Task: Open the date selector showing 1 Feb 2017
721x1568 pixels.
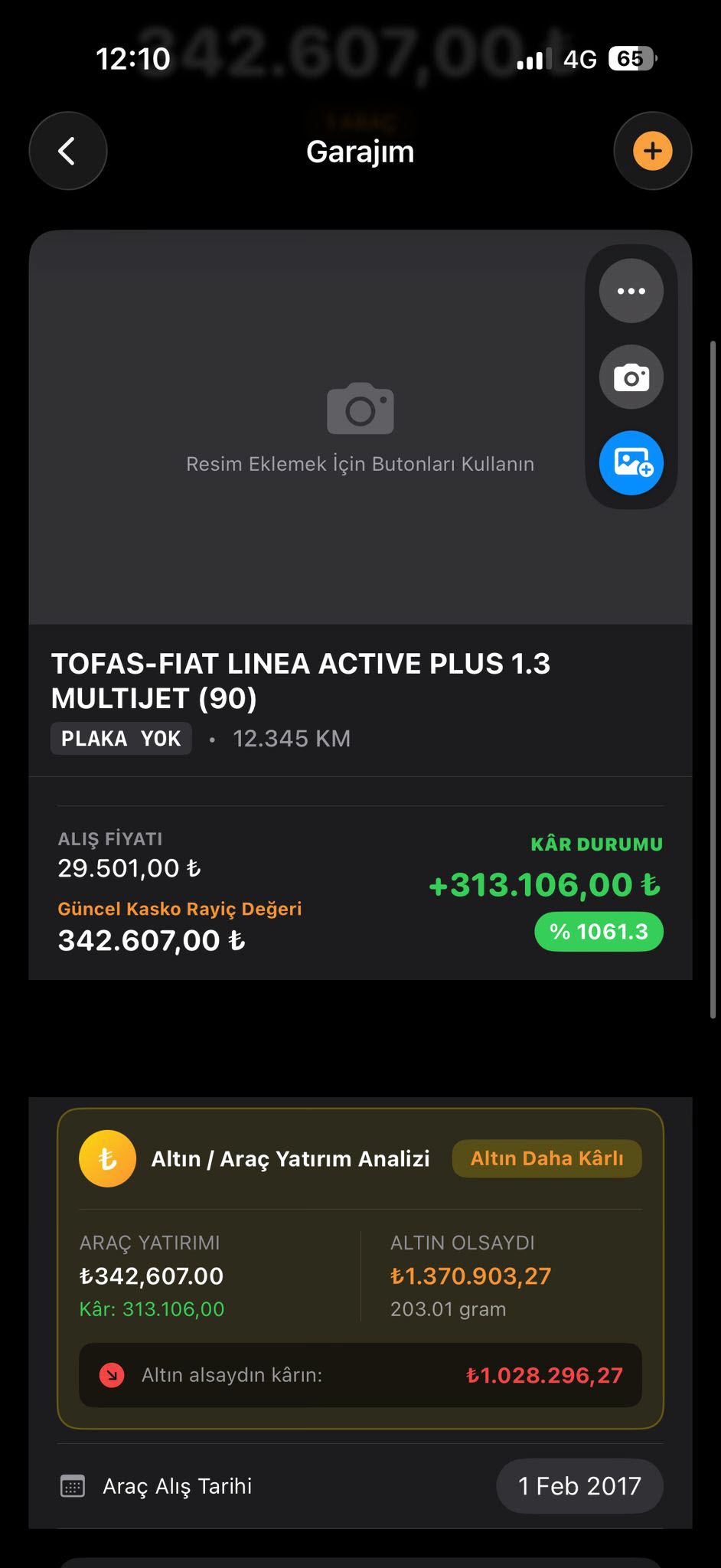Action: [579, 1486]
